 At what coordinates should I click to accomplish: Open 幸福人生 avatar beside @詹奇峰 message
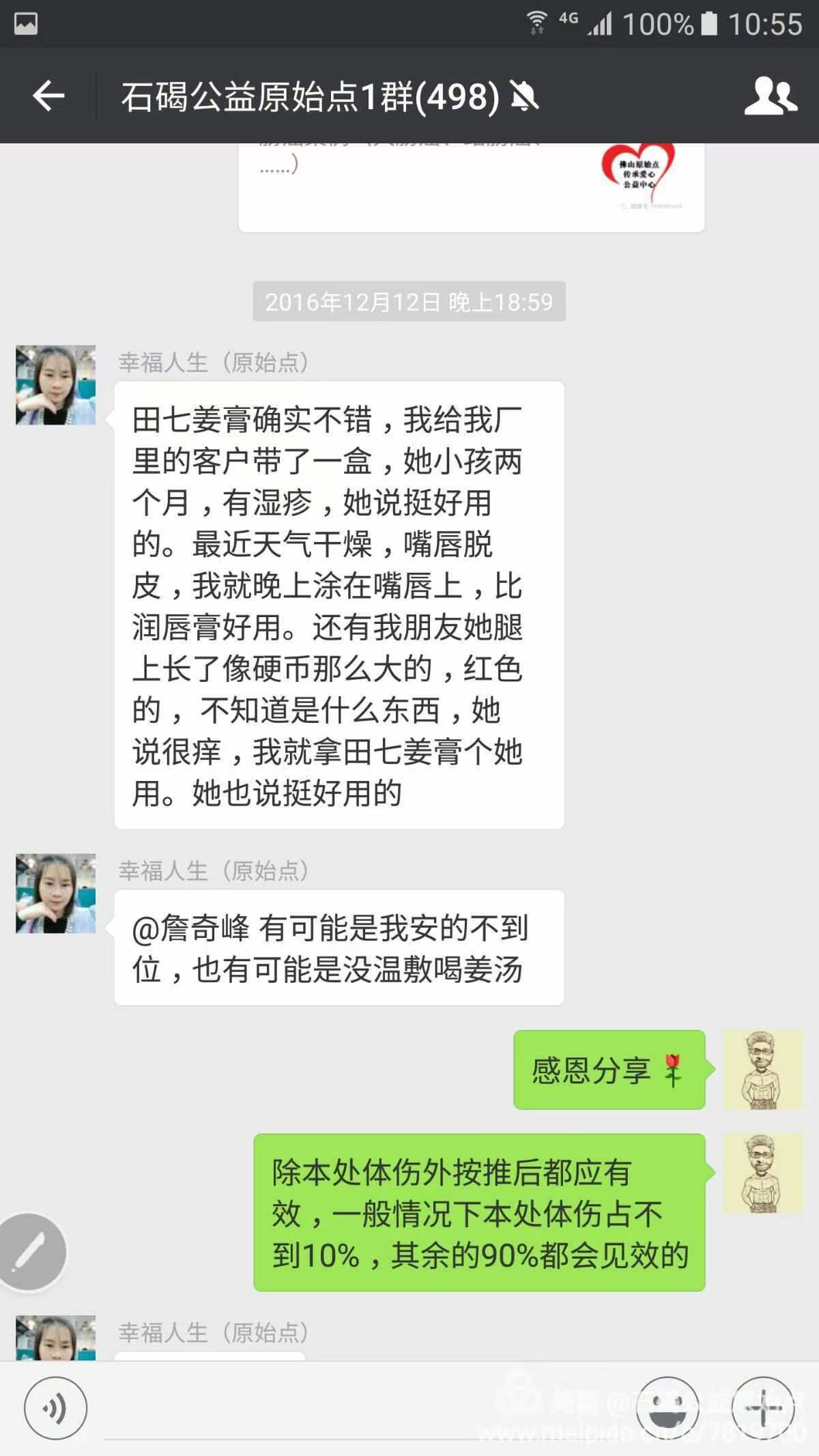click(x=56, y=893)
